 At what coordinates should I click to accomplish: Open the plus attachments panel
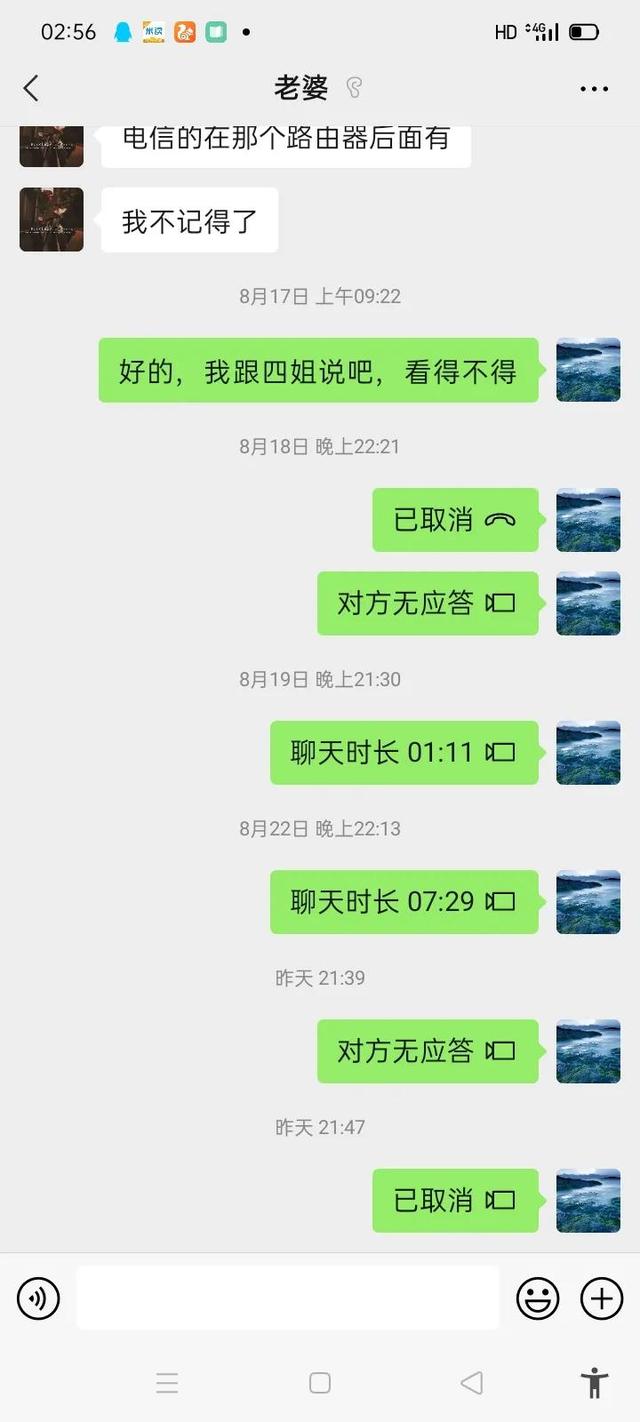tap(601, 1298)
